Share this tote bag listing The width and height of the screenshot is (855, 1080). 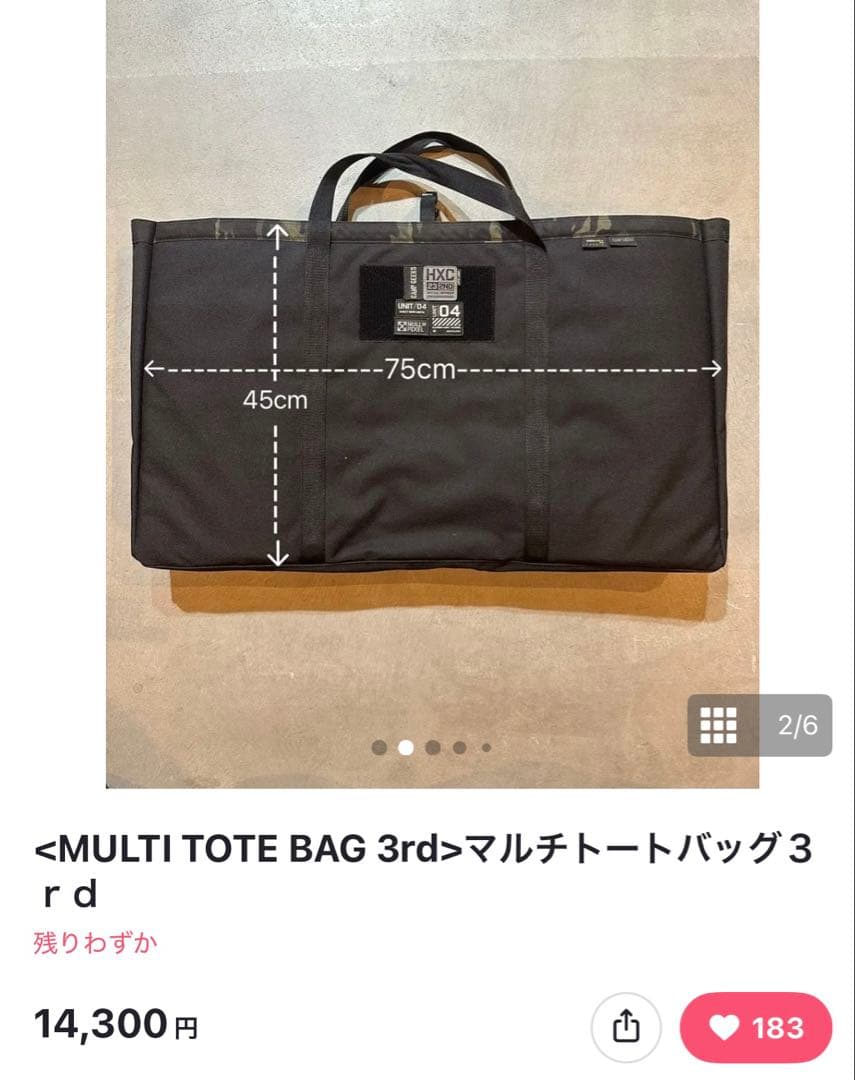click(x=624, y=1026)
